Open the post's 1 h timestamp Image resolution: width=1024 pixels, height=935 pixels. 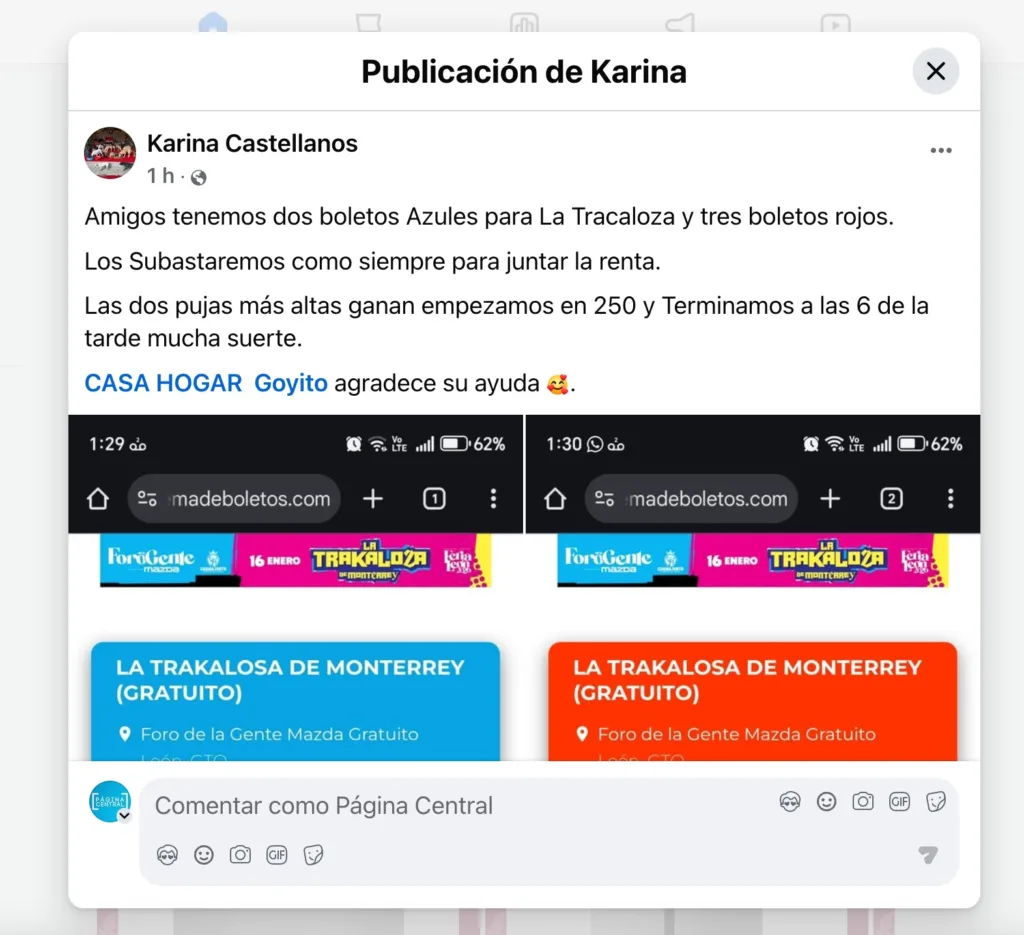click(x=160, y=177)
